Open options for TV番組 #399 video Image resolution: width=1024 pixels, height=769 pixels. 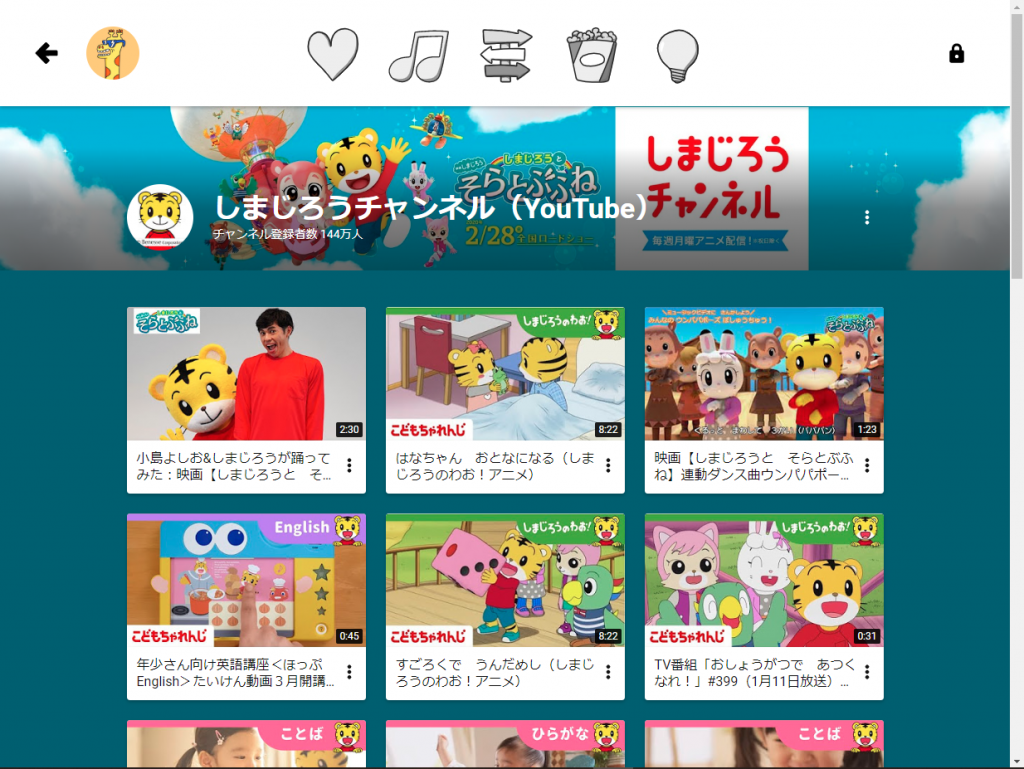(x=867, y=672)
